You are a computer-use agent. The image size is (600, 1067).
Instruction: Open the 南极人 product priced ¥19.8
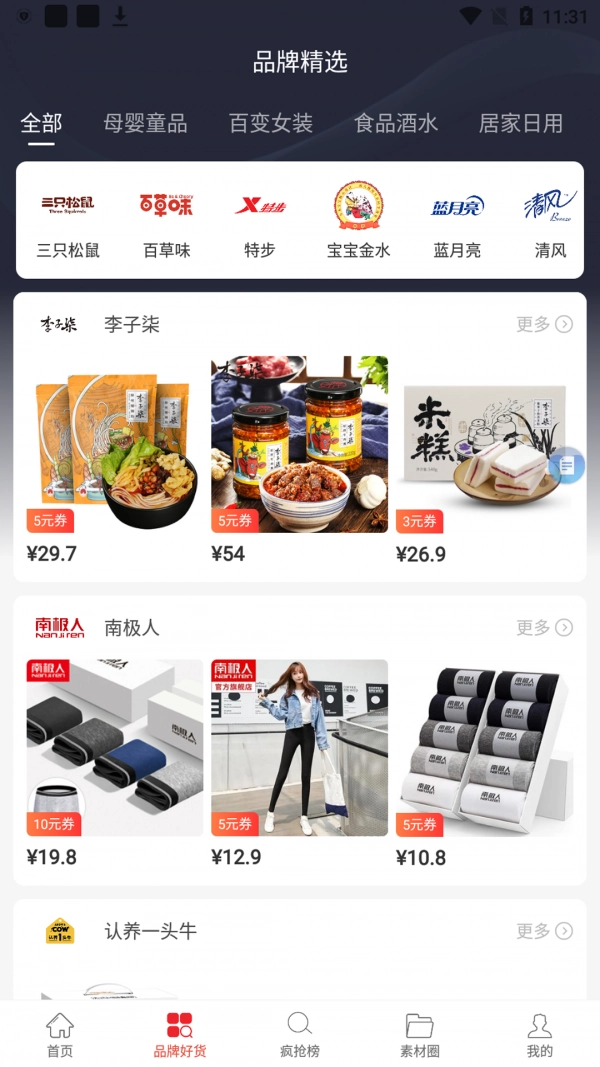click(x=114, y=748)
